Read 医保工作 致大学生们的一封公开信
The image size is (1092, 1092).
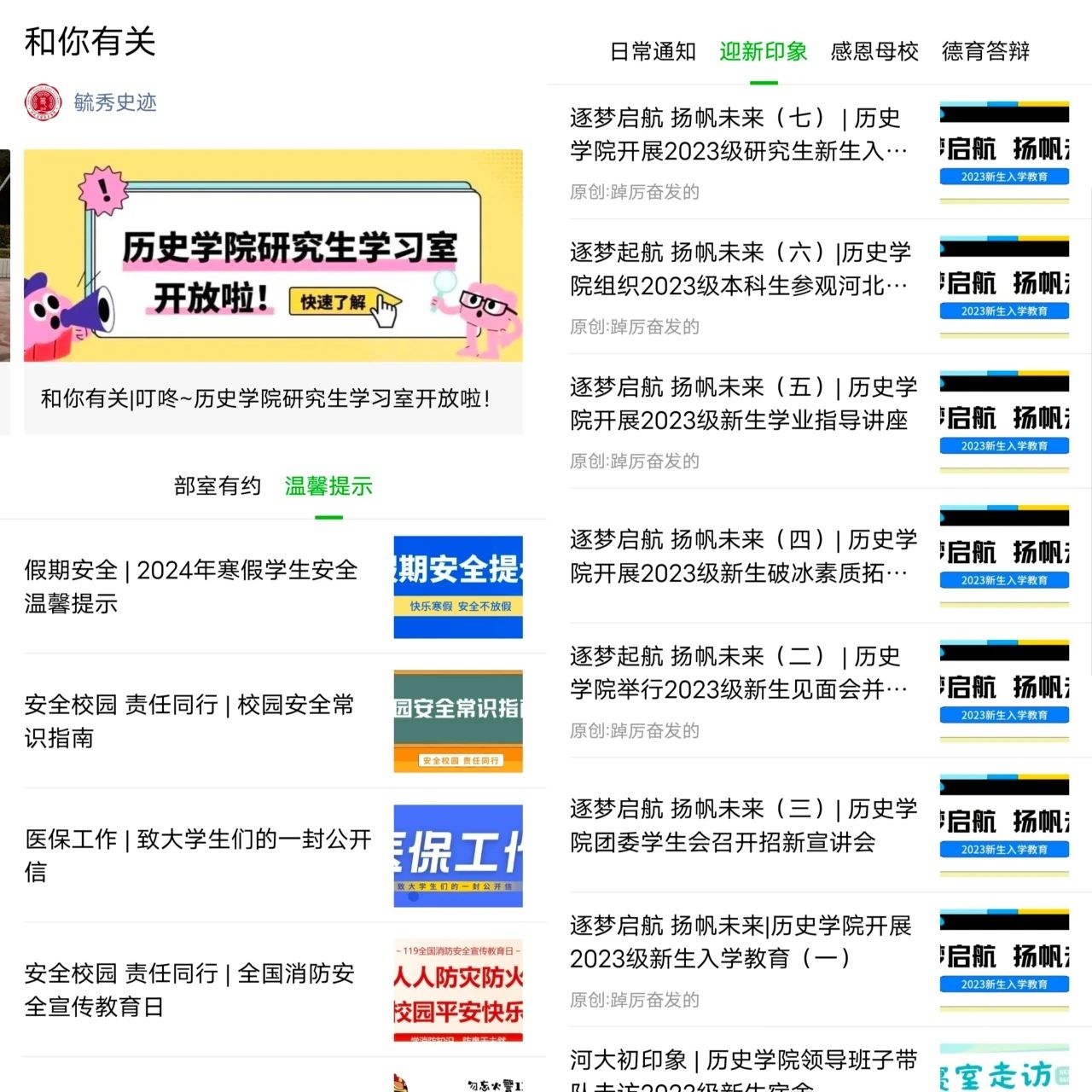click(196, 855)
